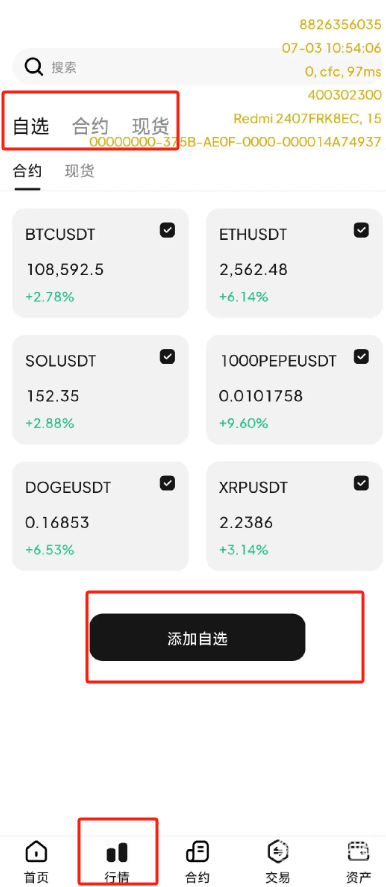386x887 pixels.
Task: Open the 交易 trade tab in bottom bar
Action: tap(278, 862)
